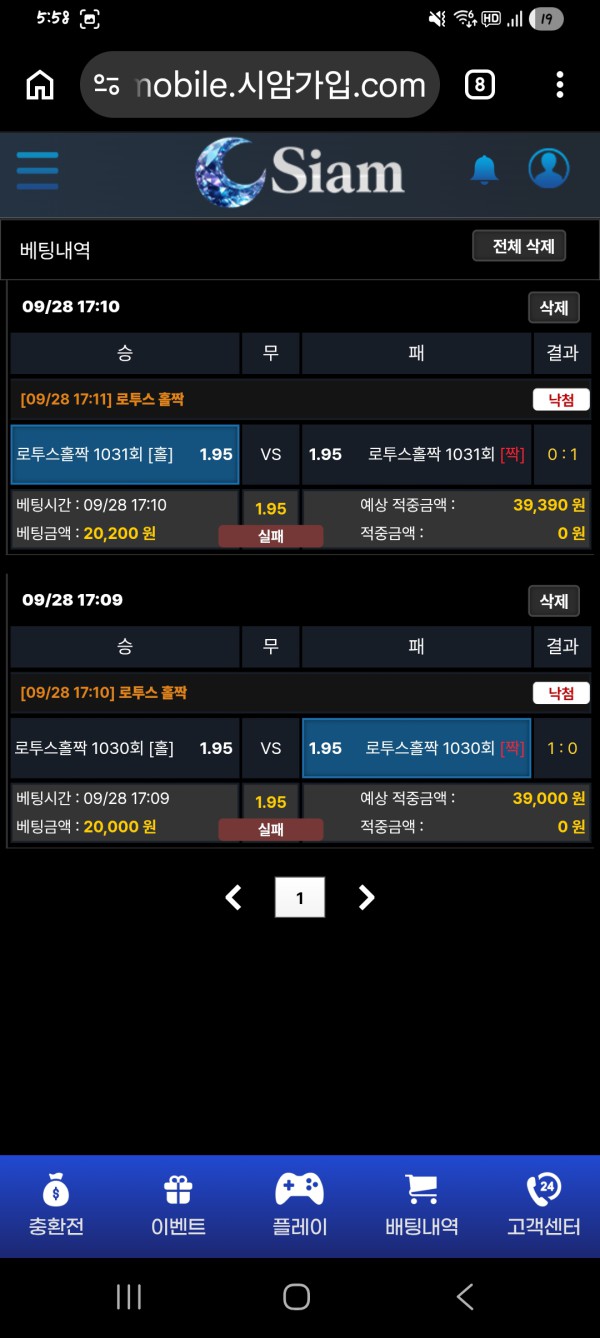Tap the system back button
This screenshot has width=600, height=1338.
(x=465, y=1297)
